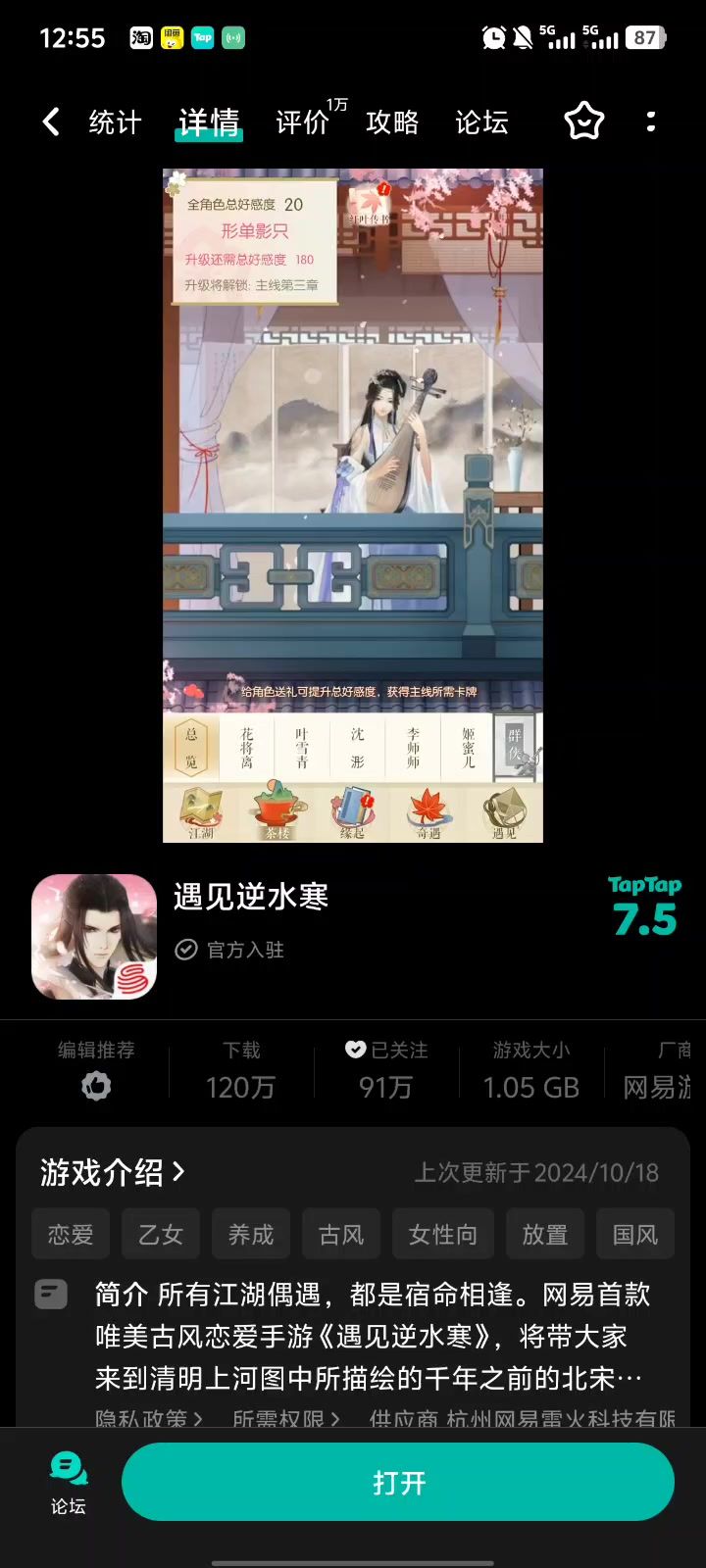
Task: Expand the 游戏介绍 section
Action: tap(113, 1172)
